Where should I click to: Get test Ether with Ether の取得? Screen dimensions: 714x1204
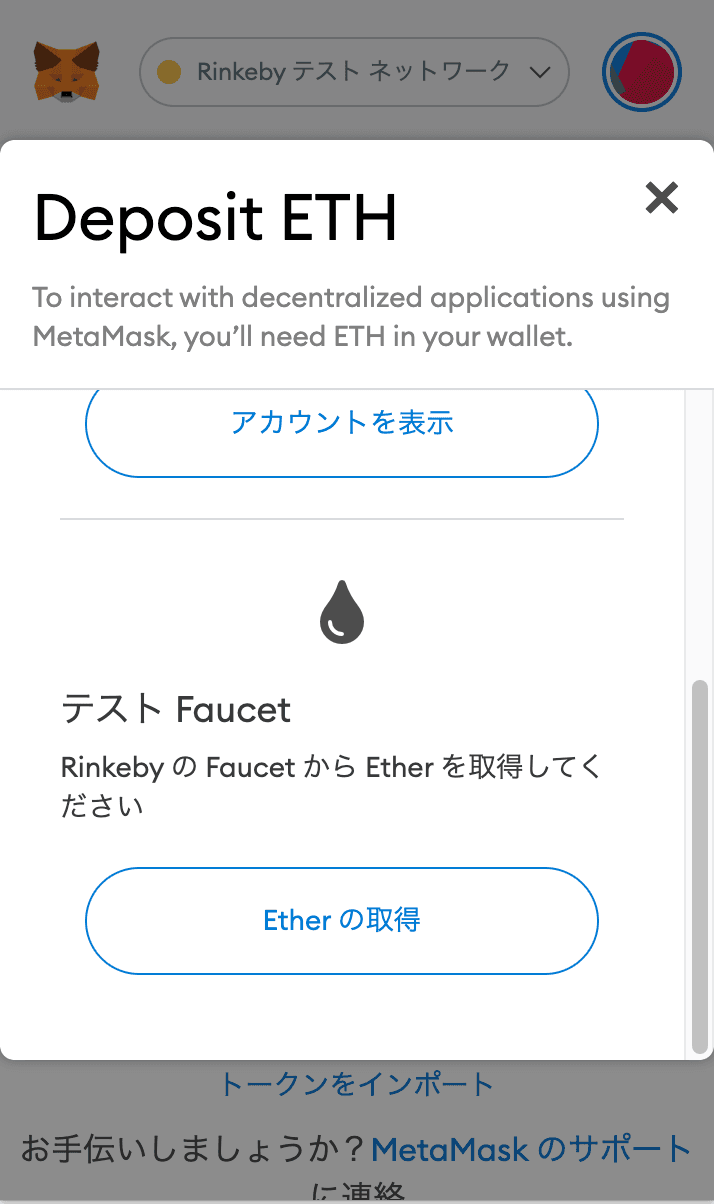342,921
